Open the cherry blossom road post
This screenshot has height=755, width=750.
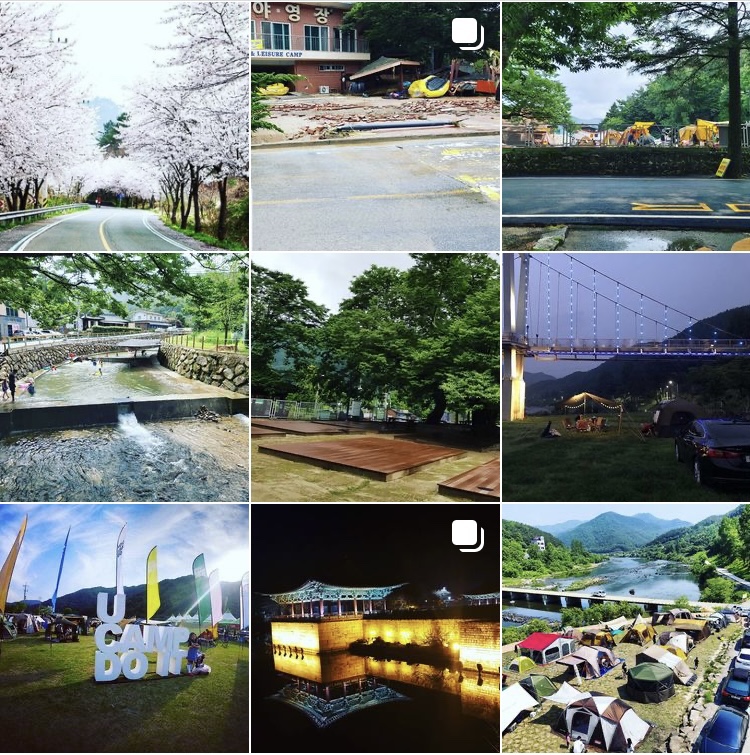(124, 125)
